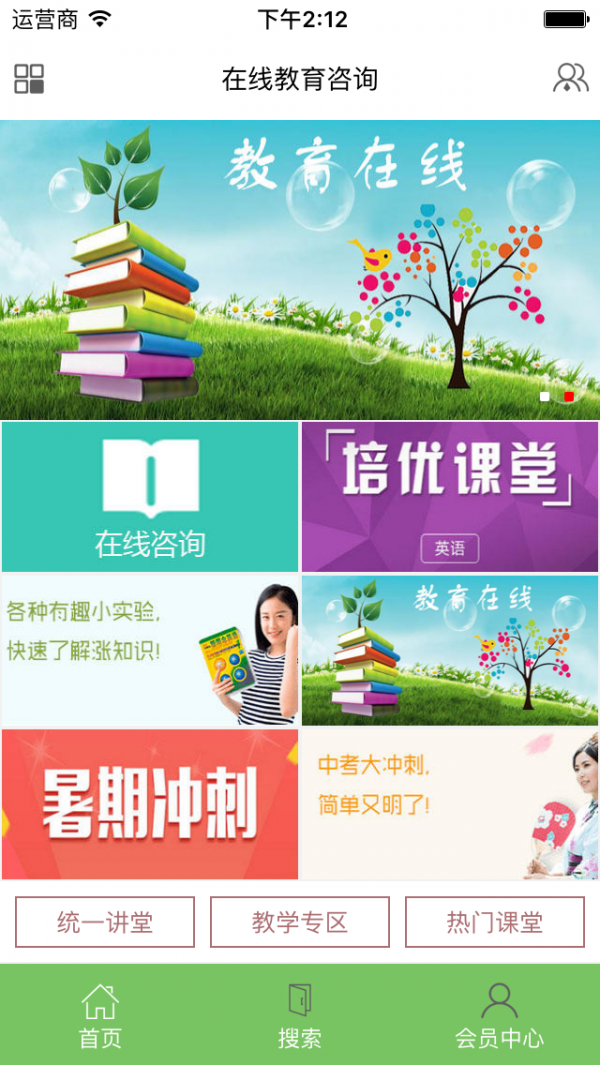Open the 各种有趣小实验 tile
Screen dimensions: 600x1065
[150, 650]
